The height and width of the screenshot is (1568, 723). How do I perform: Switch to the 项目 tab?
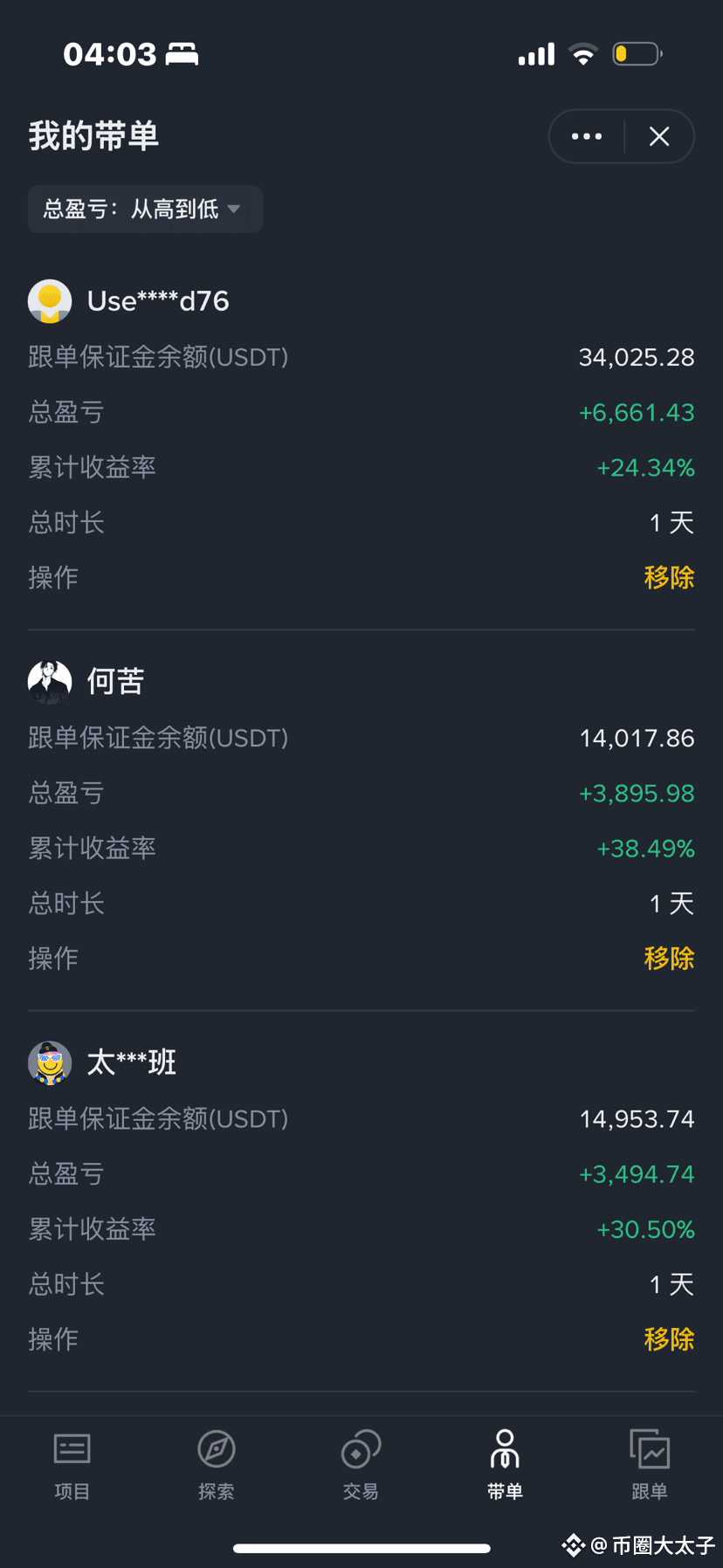(72, 1465)
